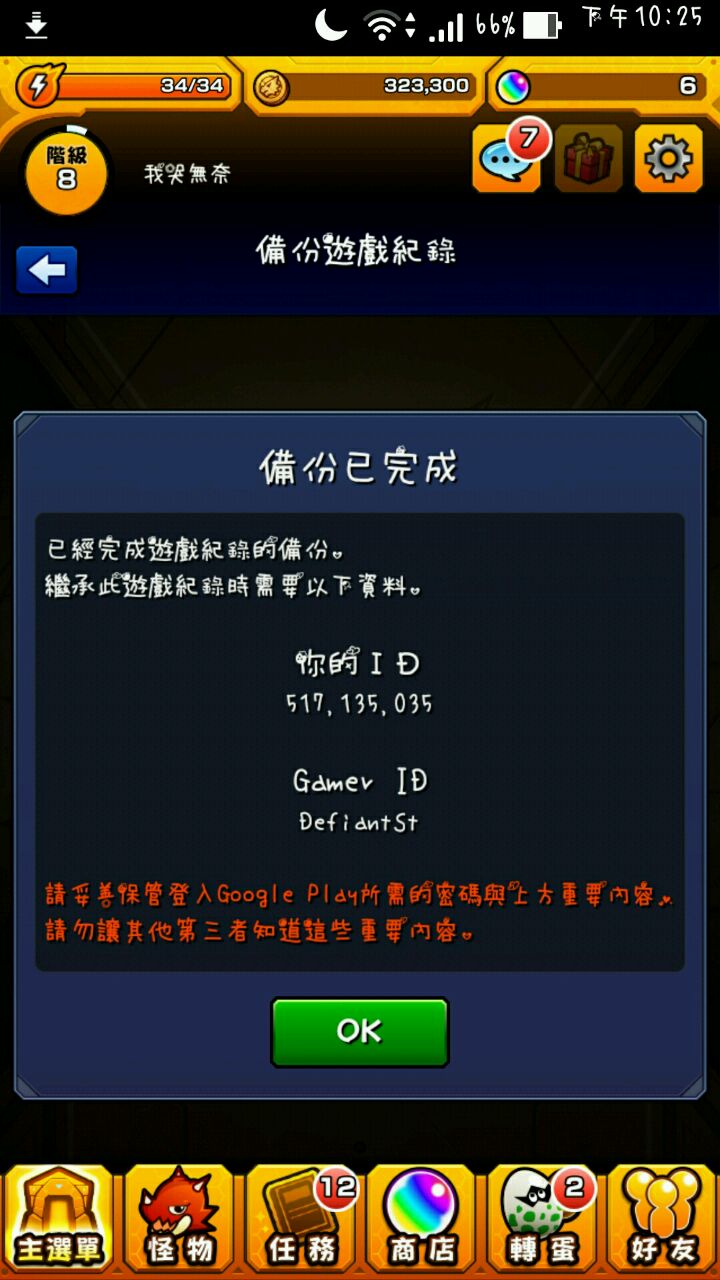The width and height of the screenshot is (720, 1280).
Task: Open the gift box icon
Action: pyautogui.click(x=588, y=160)
